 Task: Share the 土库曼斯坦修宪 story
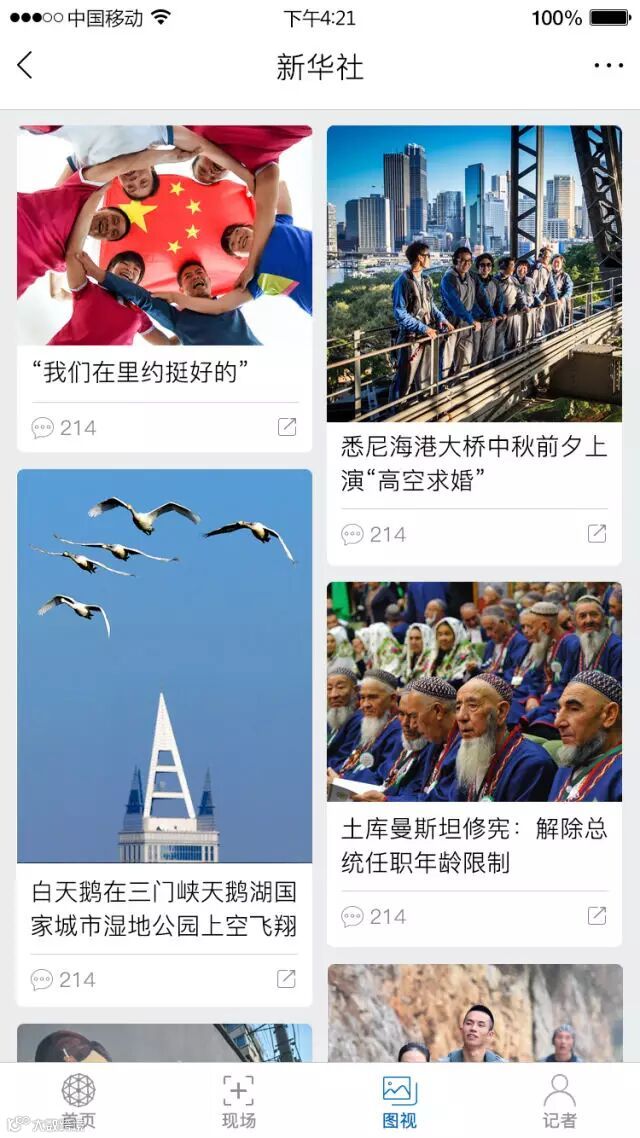pyautogui.click(x=597, y=916)
